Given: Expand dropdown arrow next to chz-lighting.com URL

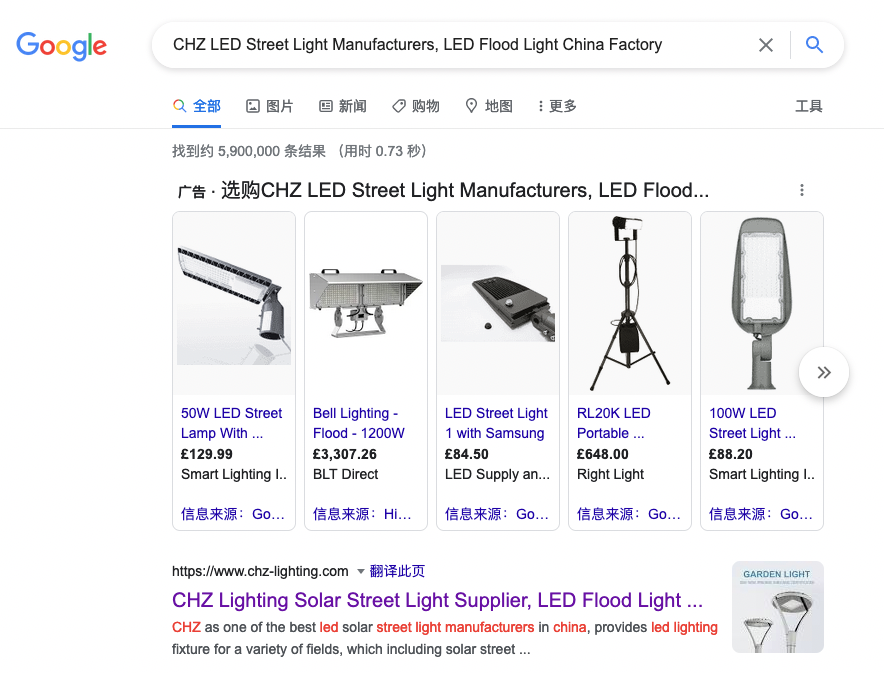Looking at the screenshot, I should (360, 572).
